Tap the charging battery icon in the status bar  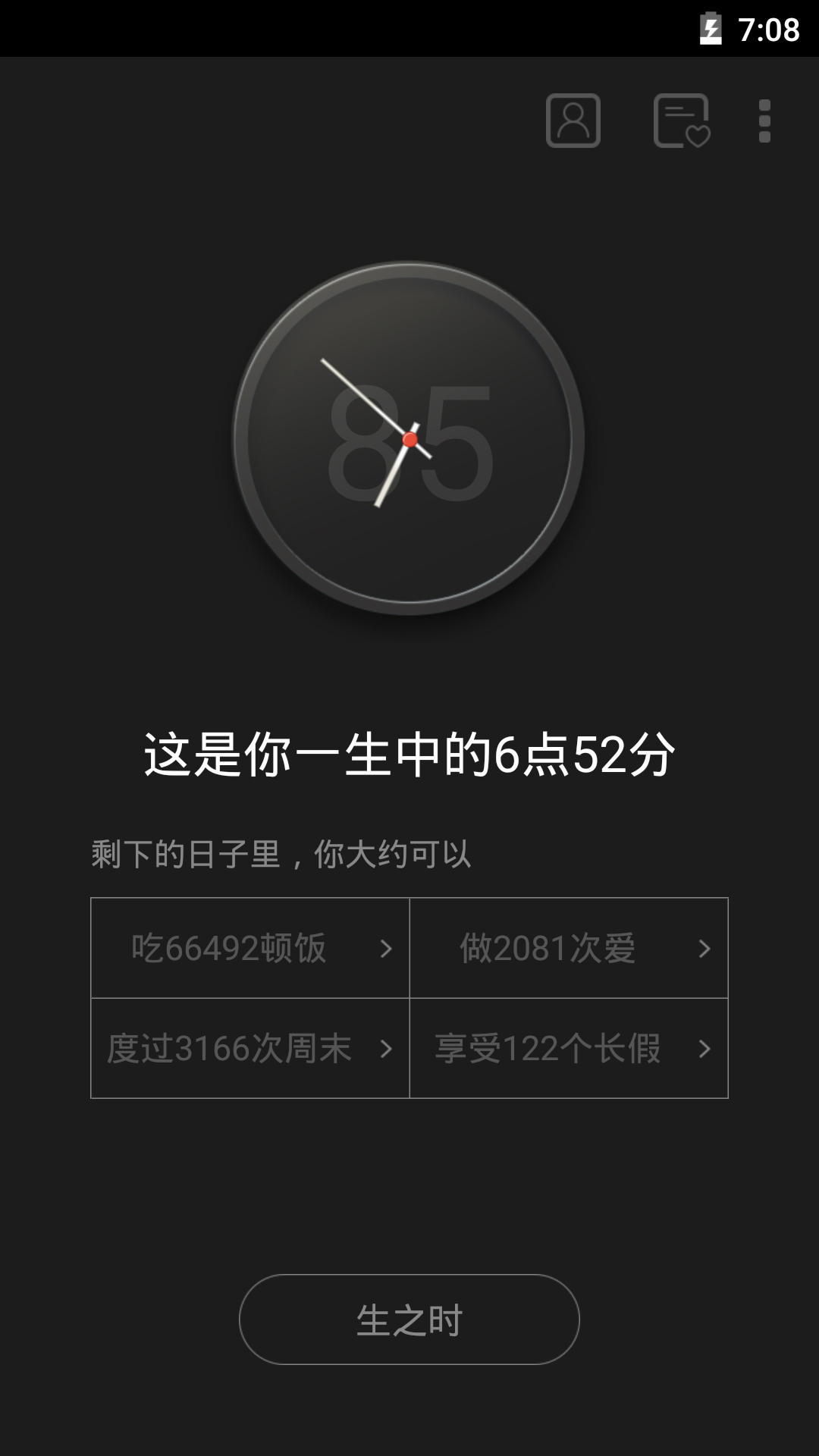pos(711,29)
